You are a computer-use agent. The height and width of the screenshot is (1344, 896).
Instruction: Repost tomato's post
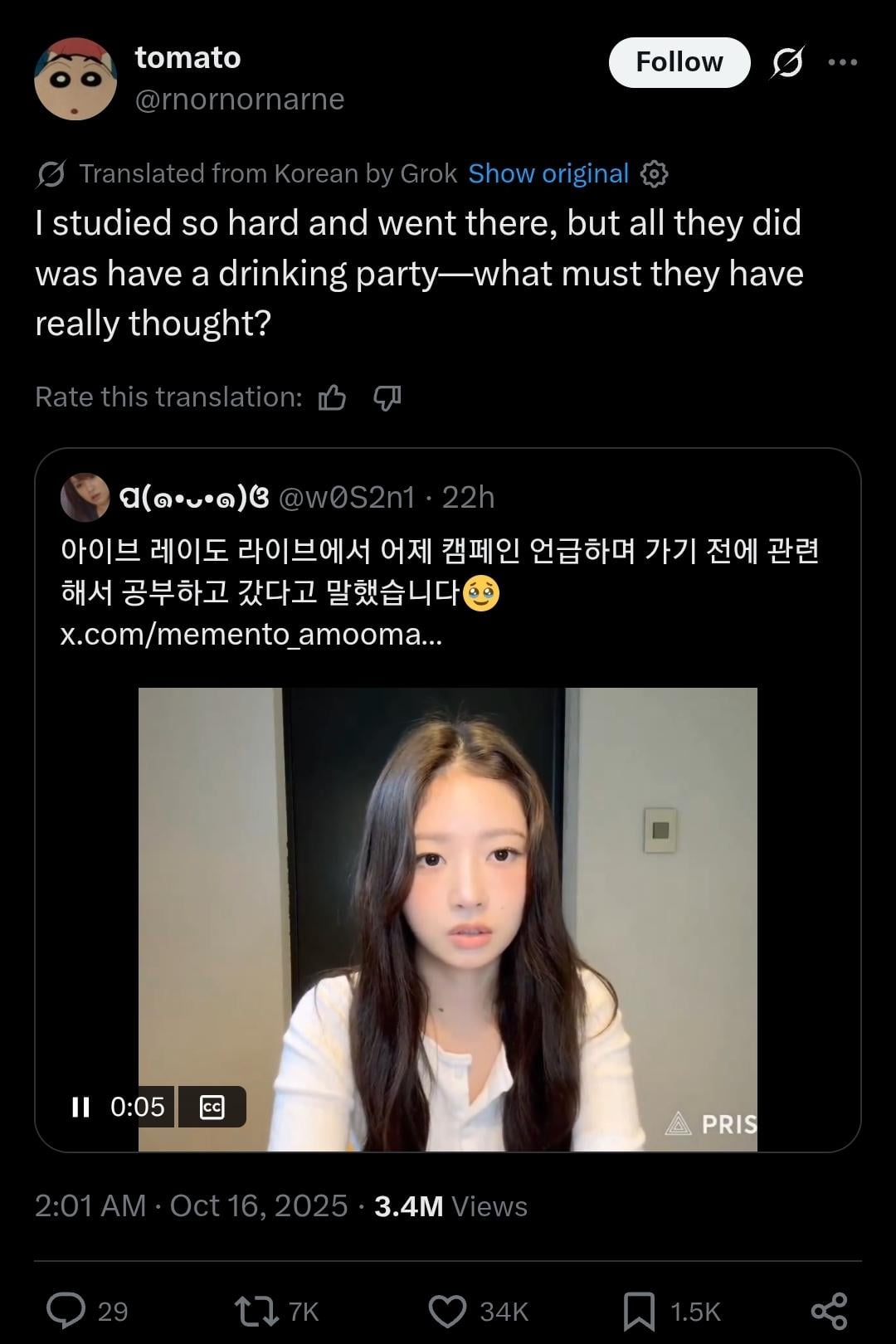coord(256,1311)
